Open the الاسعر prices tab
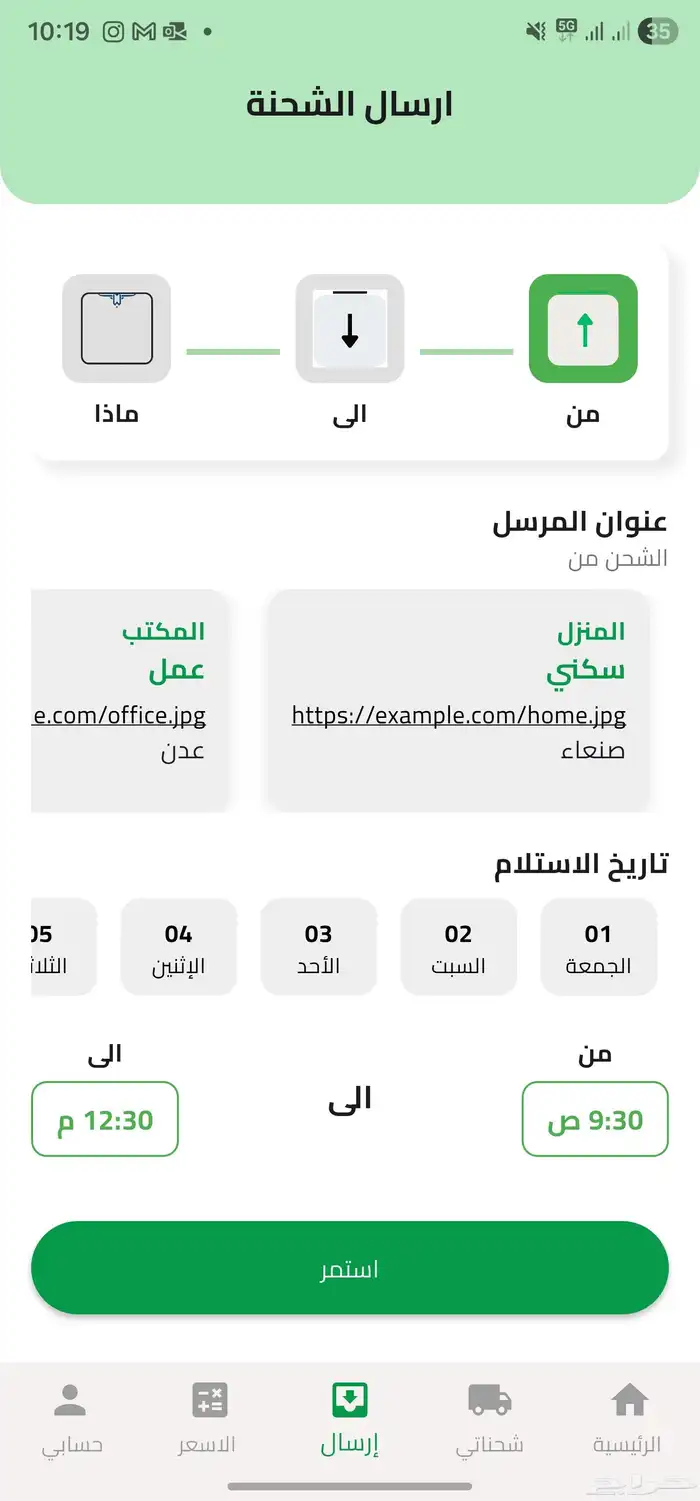The width and height of the screenshot is (700, 1501). pyautogui.click(x=210, y=1418)
